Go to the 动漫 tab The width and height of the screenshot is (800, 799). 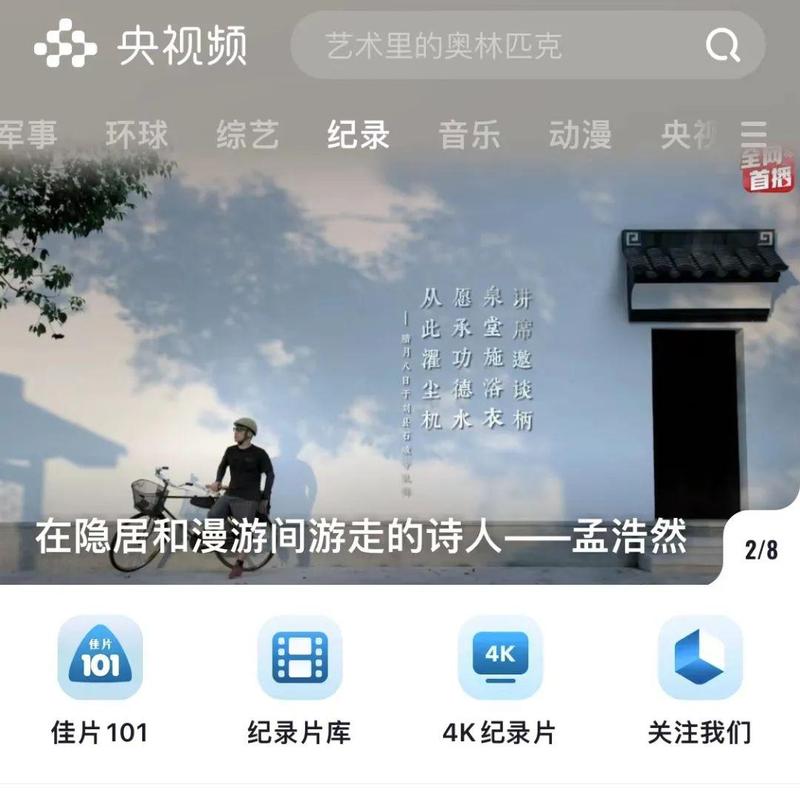(580, 136)
